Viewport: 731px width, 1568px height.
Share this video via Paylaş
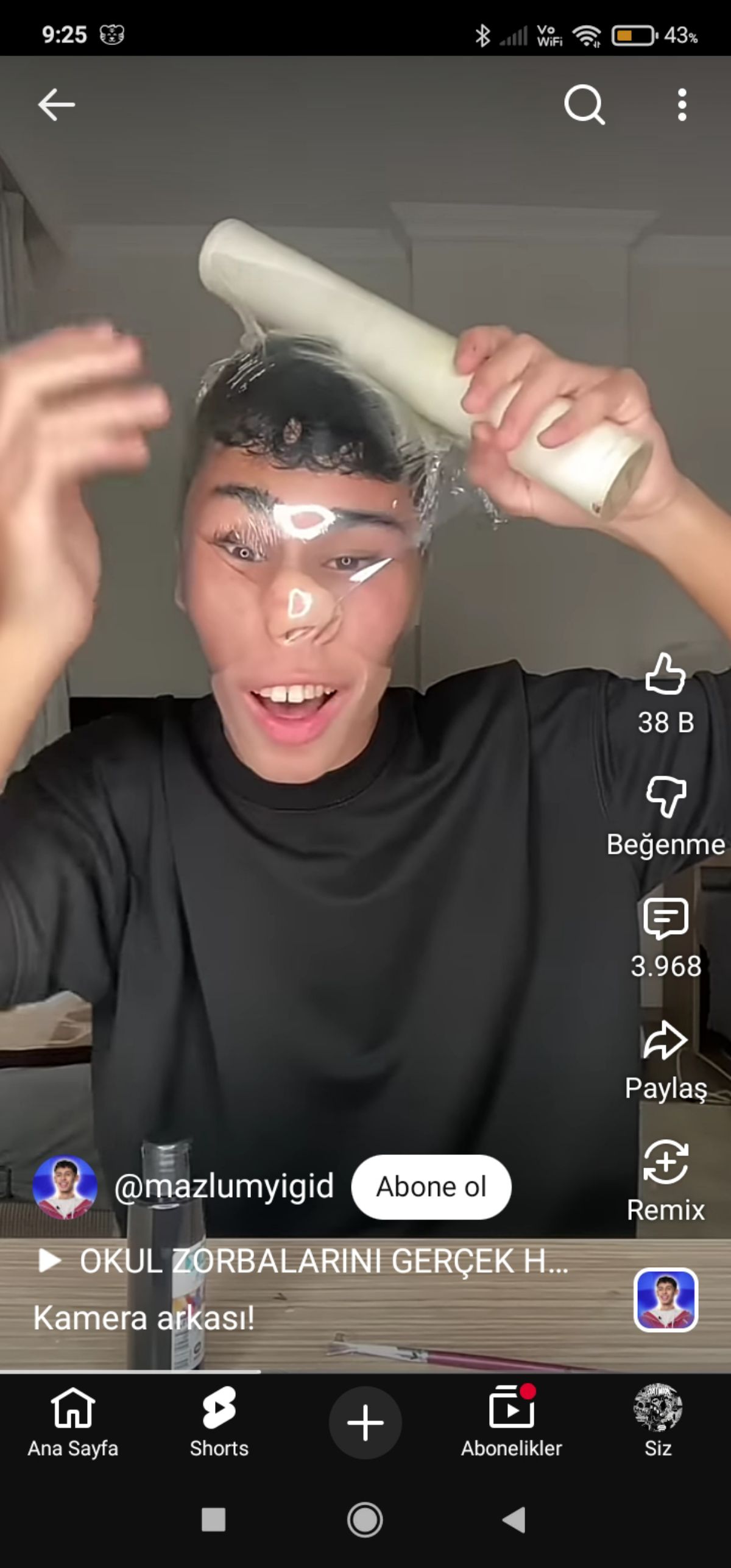[665, 1060]
